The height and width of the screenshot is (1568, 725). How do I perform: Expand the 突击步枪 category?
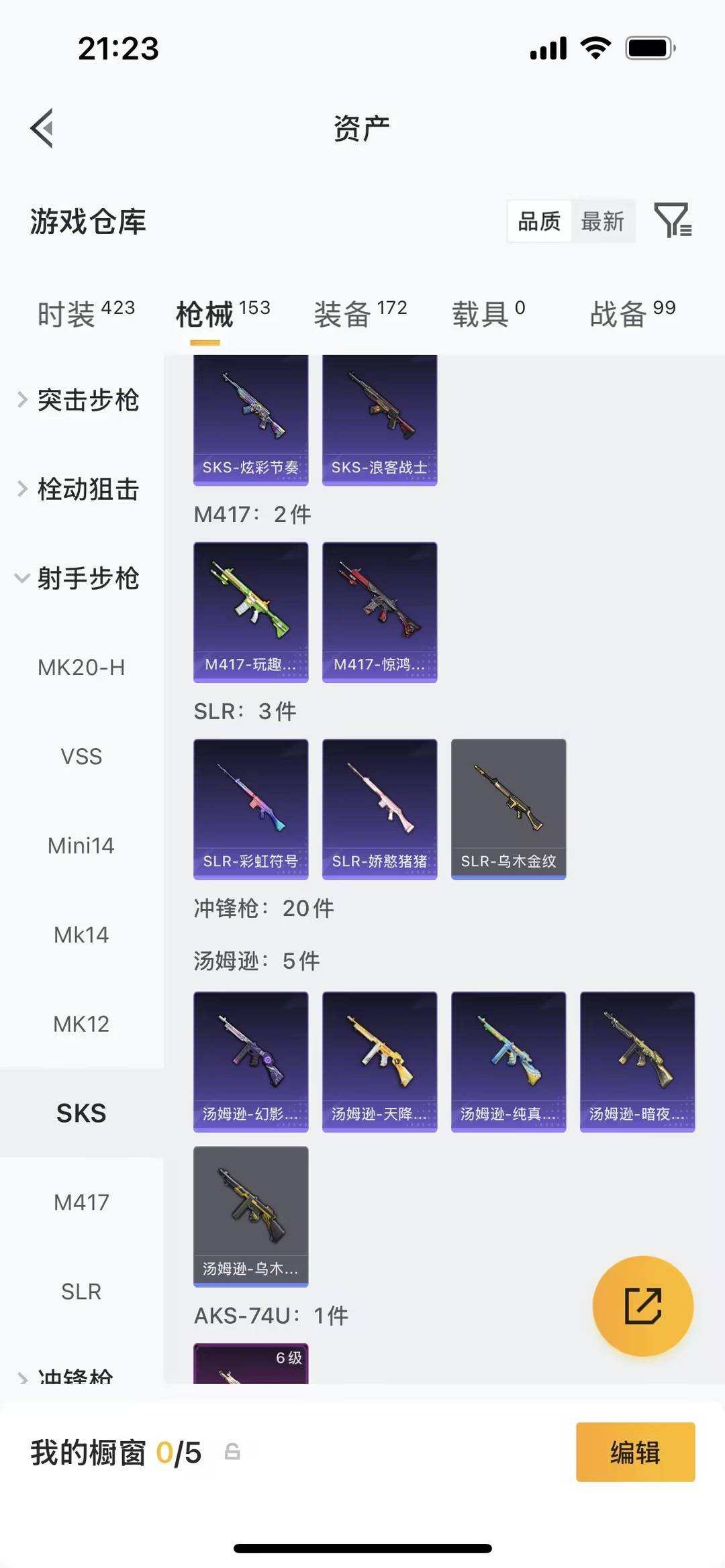pos(89,401)
